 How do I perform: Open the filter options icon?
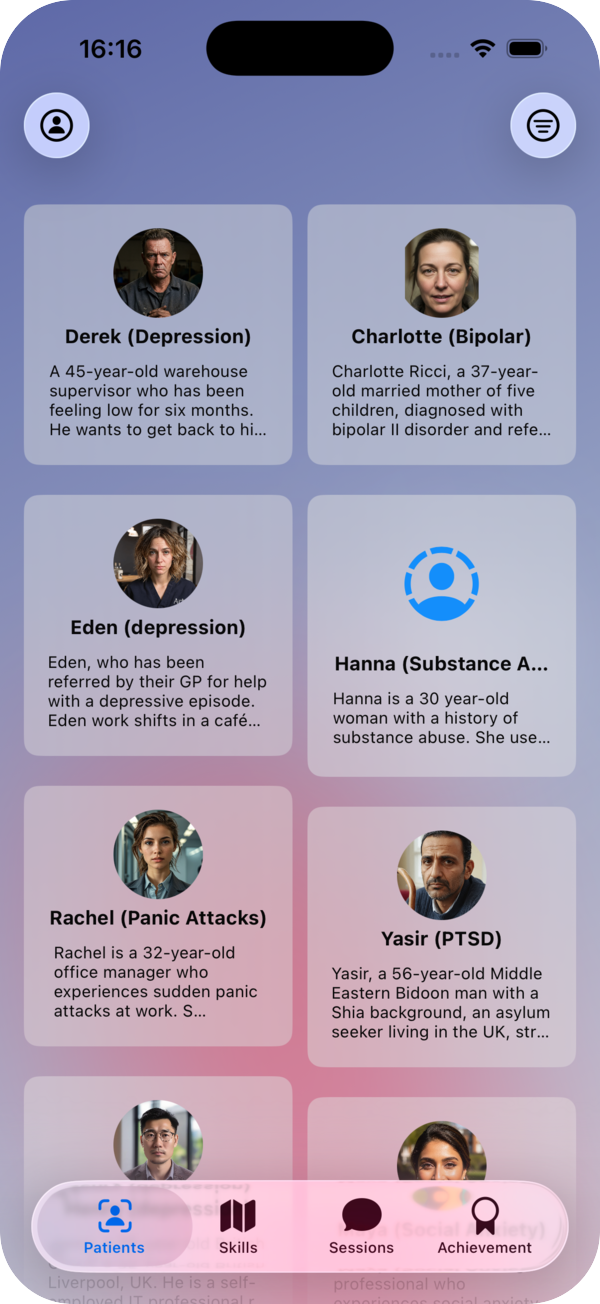(x=543, y=125)
